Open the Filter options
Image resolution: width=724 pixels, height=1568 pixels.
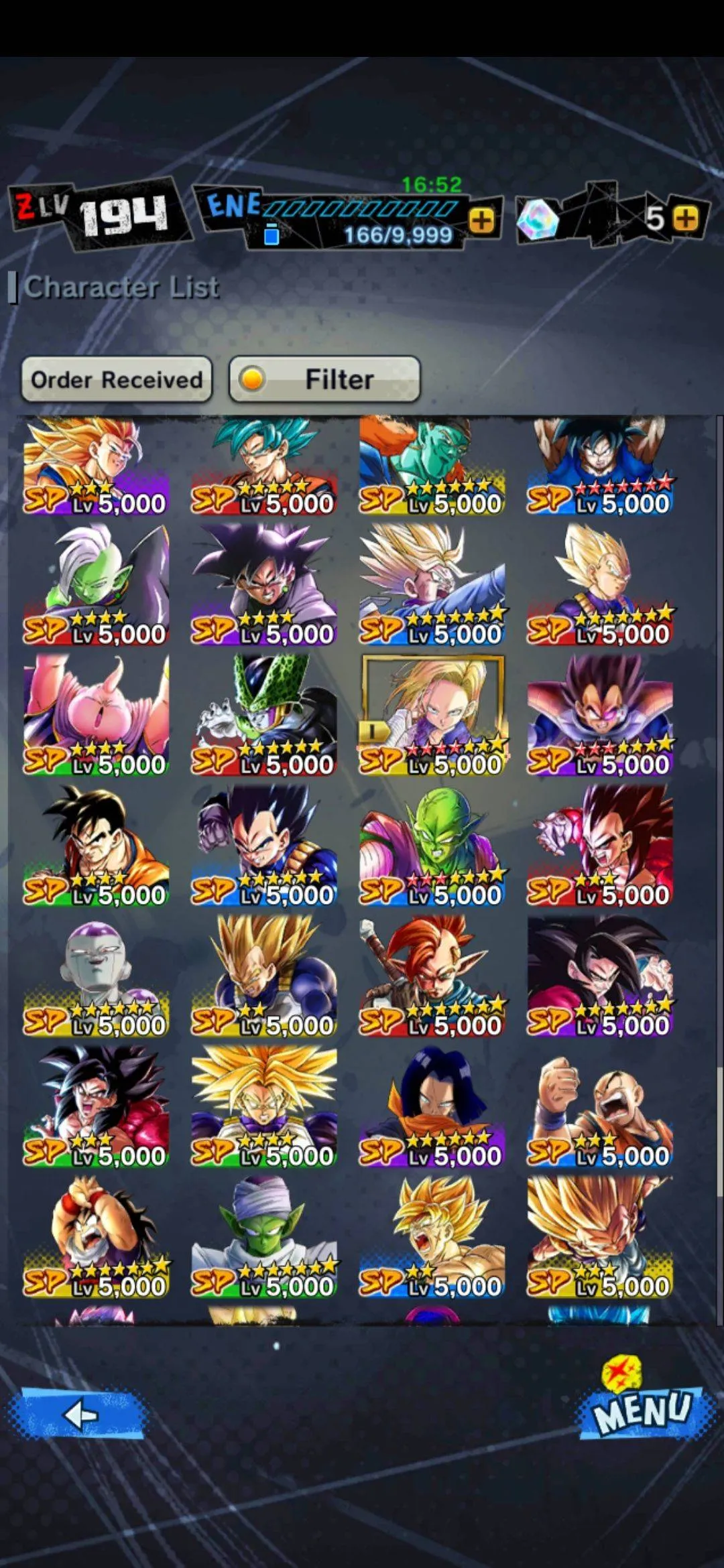325,380
